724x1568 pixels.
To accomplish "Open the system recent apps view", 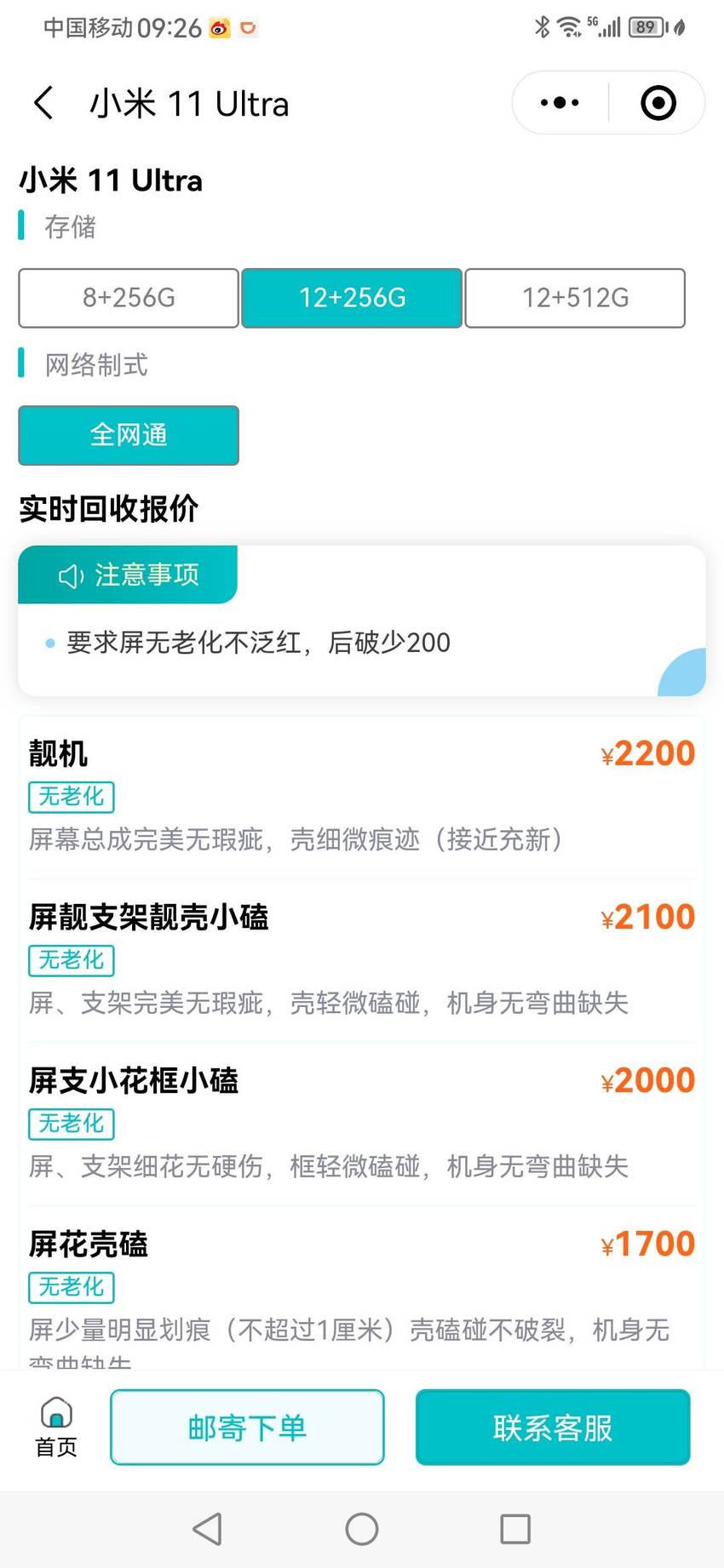I will pyautogui.click(x=515, y=1529).
